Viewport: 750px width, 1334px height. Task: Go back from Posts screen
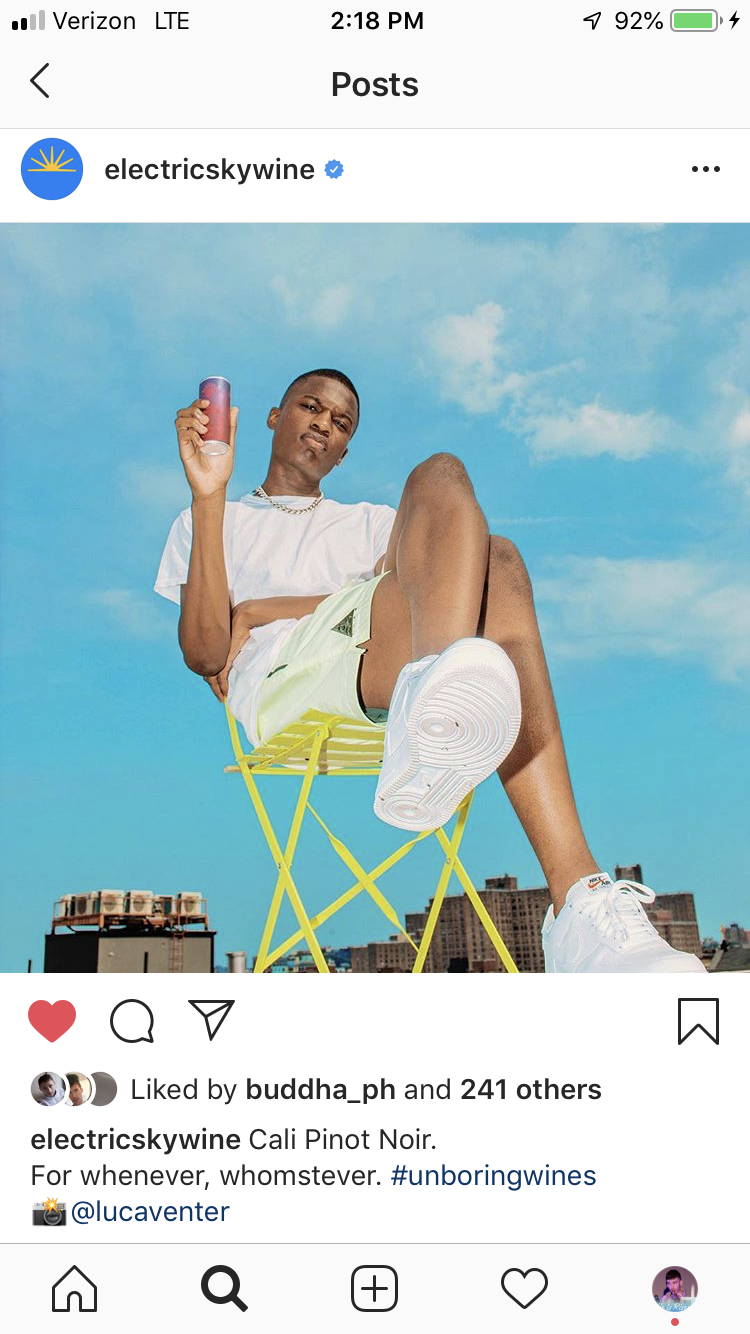pyautogui.click(x=40, y=82)
